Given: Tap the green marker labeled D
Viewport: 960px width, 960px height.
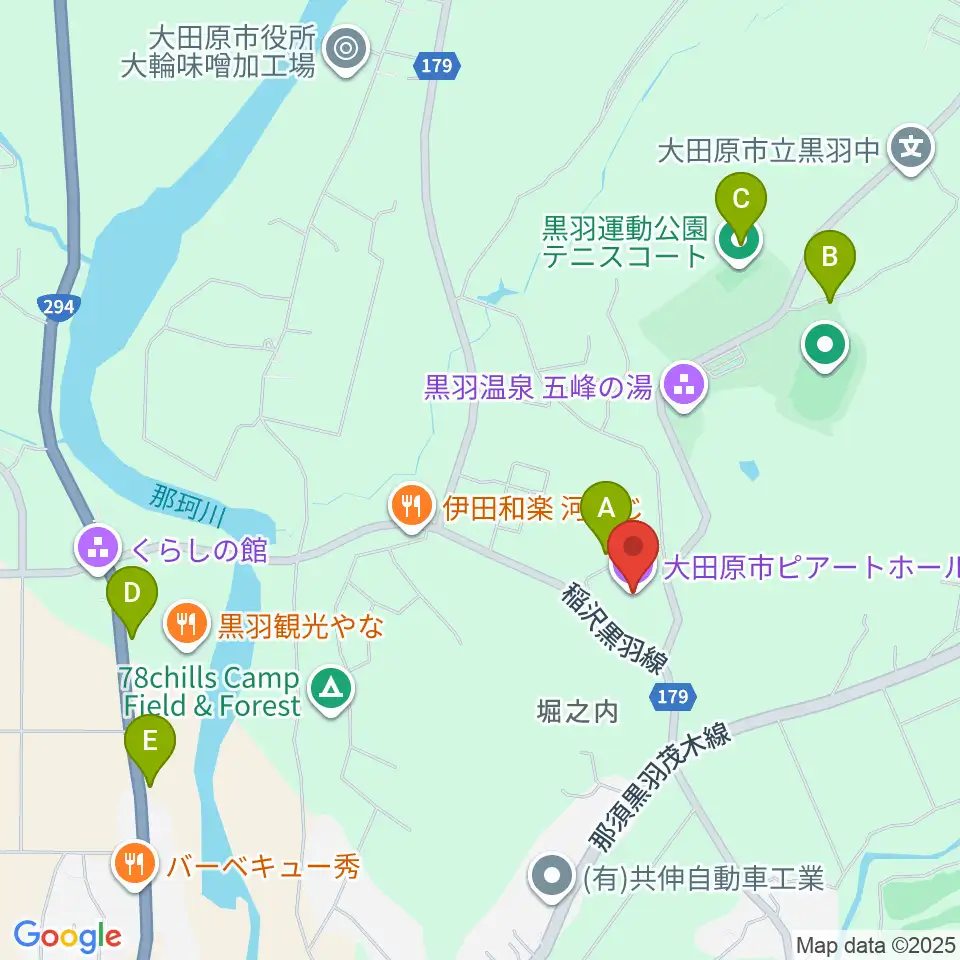Looking at the screenshot, I should [132, 598].
